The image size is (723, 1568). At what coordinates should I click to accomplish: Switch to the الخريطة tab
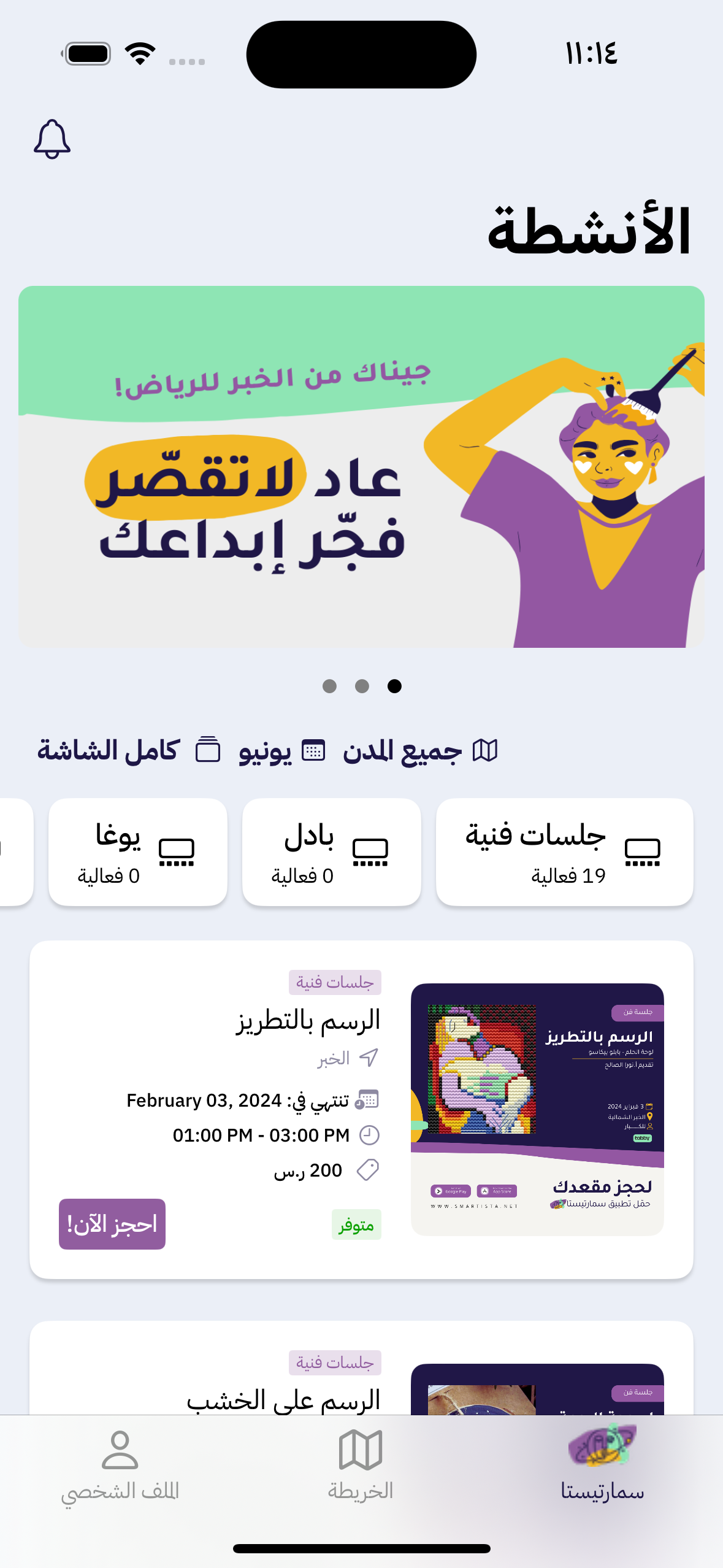click(x=361, y=1465)
